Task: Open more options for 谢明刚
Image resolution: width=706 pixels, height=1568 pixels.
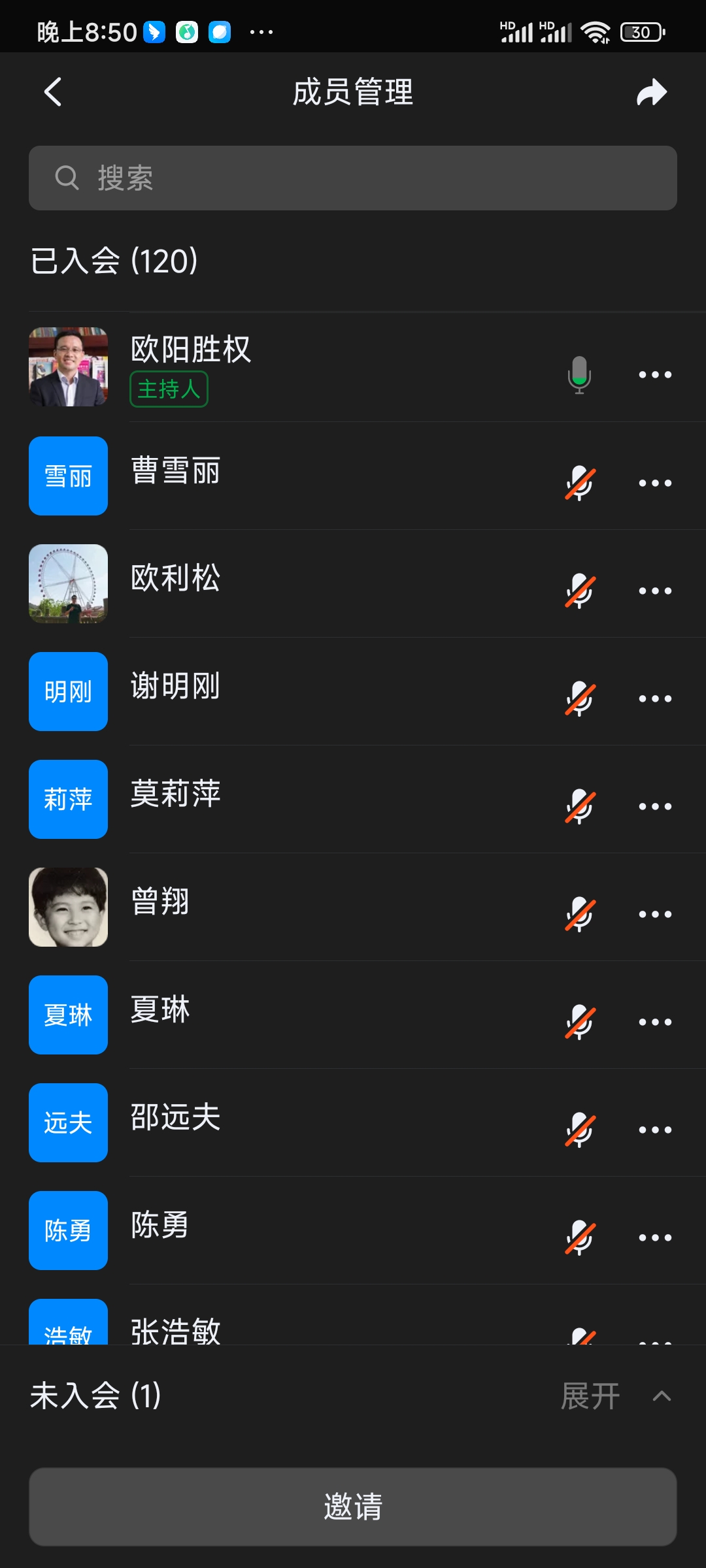Action: [x=655, y=699]
